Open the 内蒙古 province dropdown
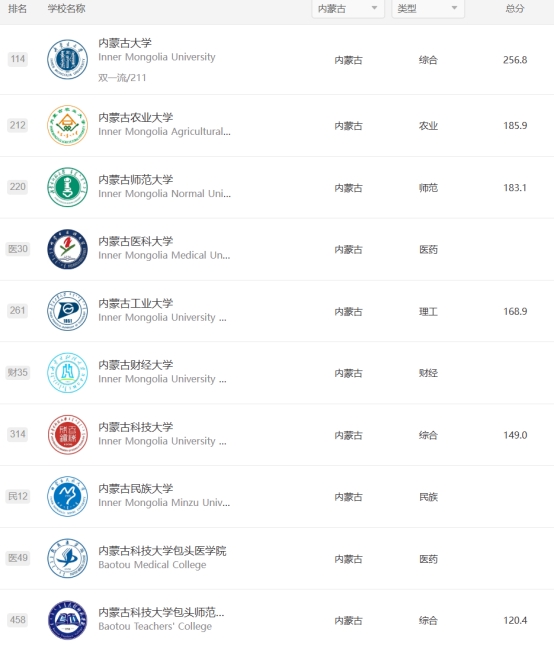Viewport: 554px width, 652px height. pos(348,9)
